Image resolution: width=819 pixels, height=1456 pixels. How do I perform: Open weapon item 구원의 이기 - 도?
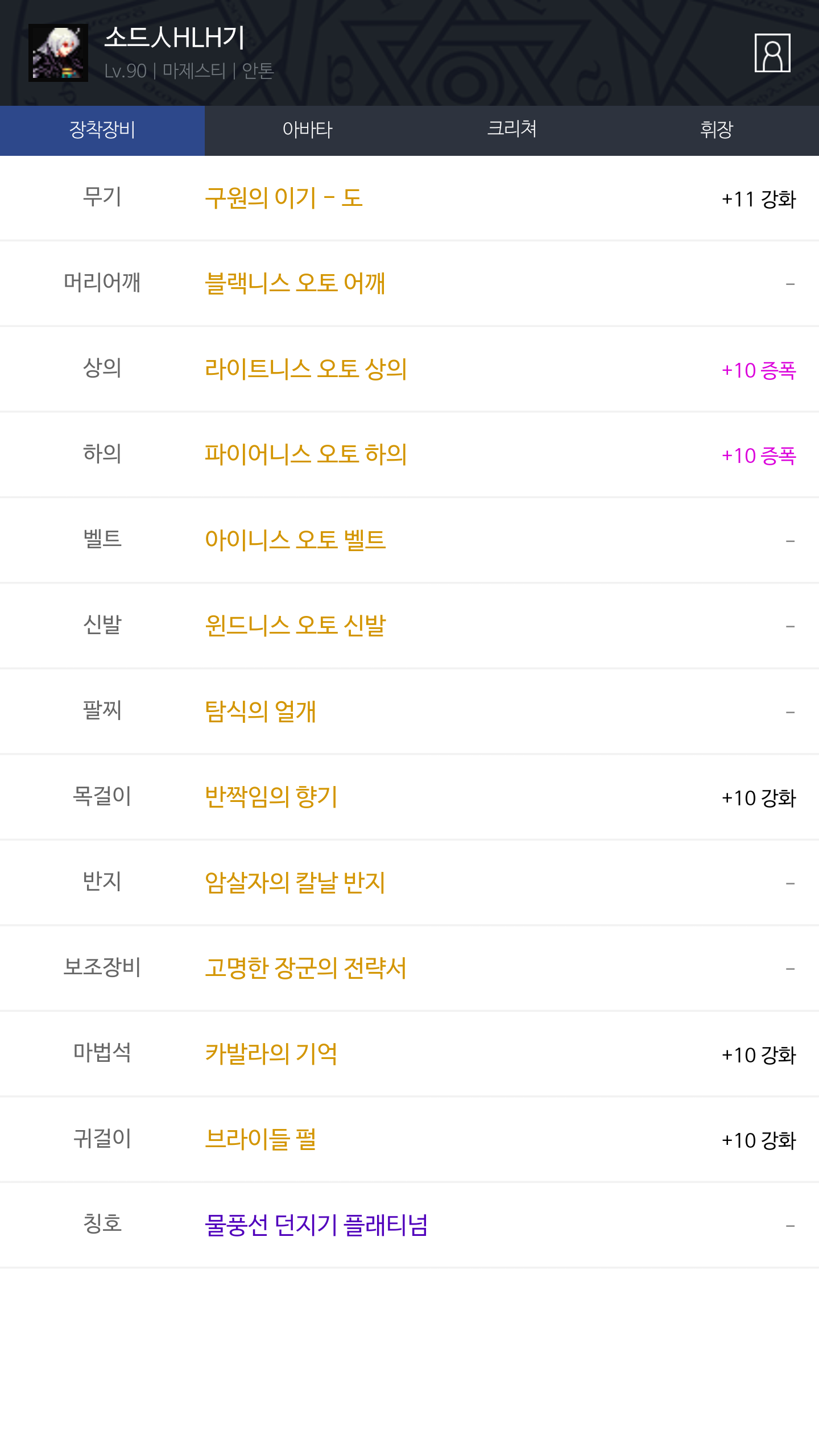click(283, 198)
